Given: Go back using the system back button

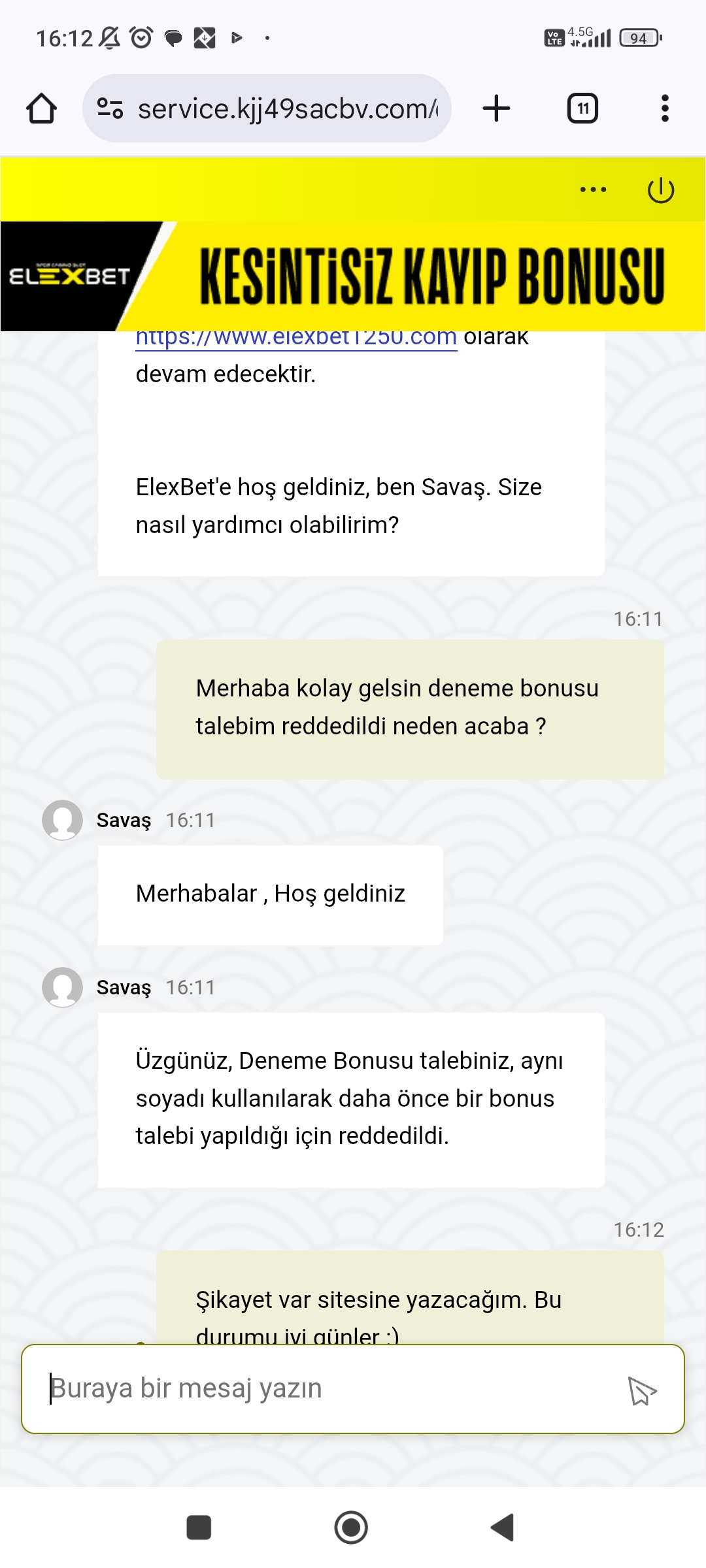Looking at the screenshot, I should (x=502, y=1527).
